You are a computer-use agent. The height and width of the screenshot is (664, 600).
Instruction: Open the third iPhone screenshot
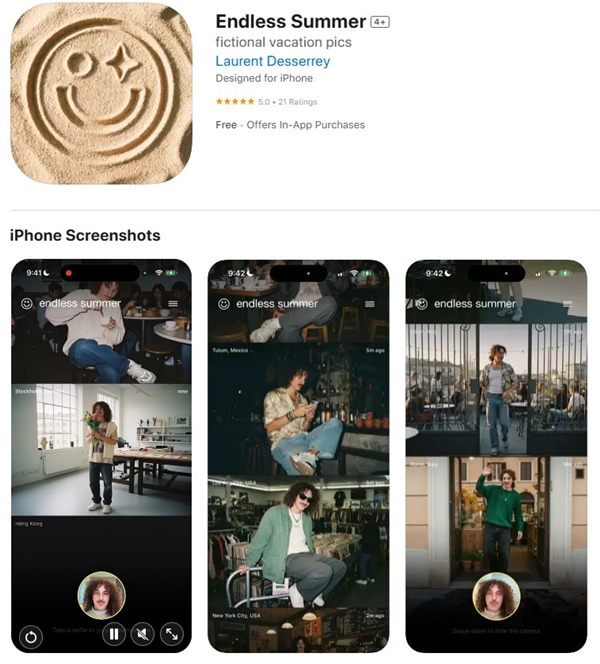tap(496, 455)
